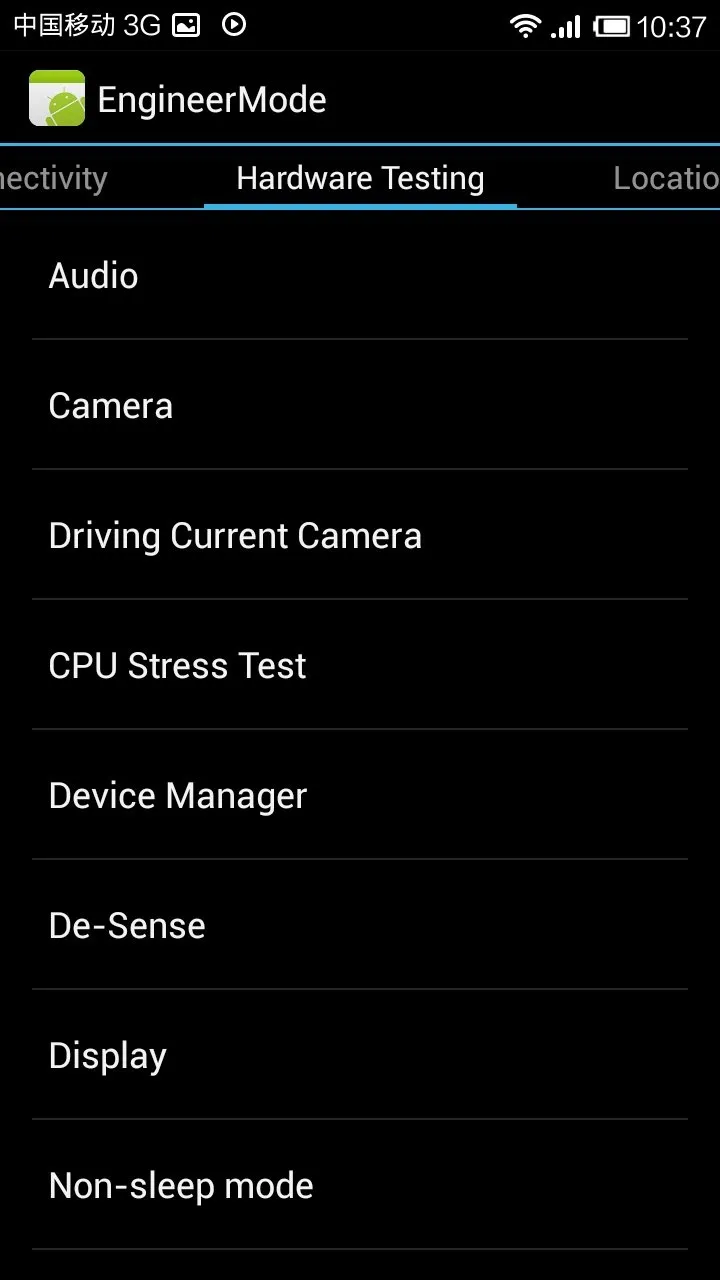Viewport: 720px width, 1280px height.
Task: Switch to the Location tab
Action: click(x=666, y=178)
